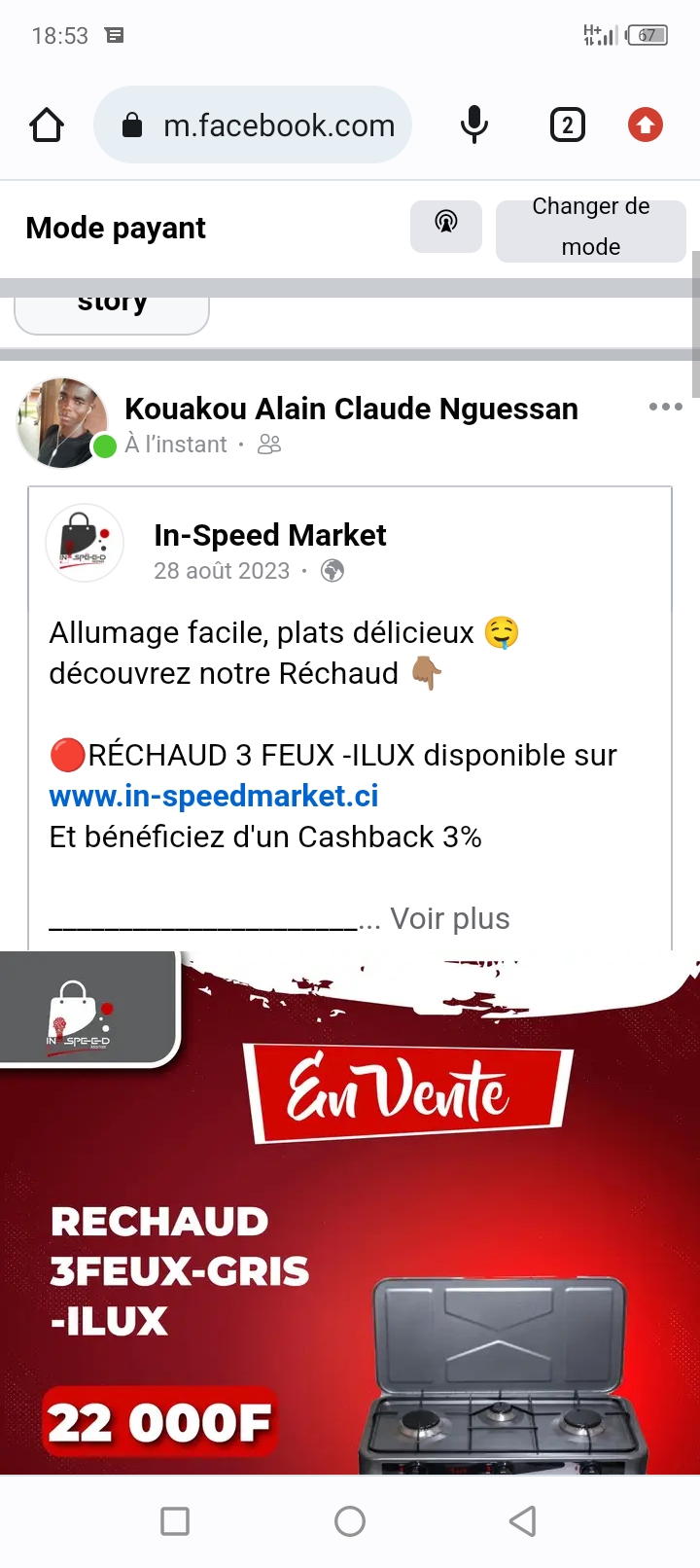
Task: Open the post's three-dot options menu
Action: (665, 407)
